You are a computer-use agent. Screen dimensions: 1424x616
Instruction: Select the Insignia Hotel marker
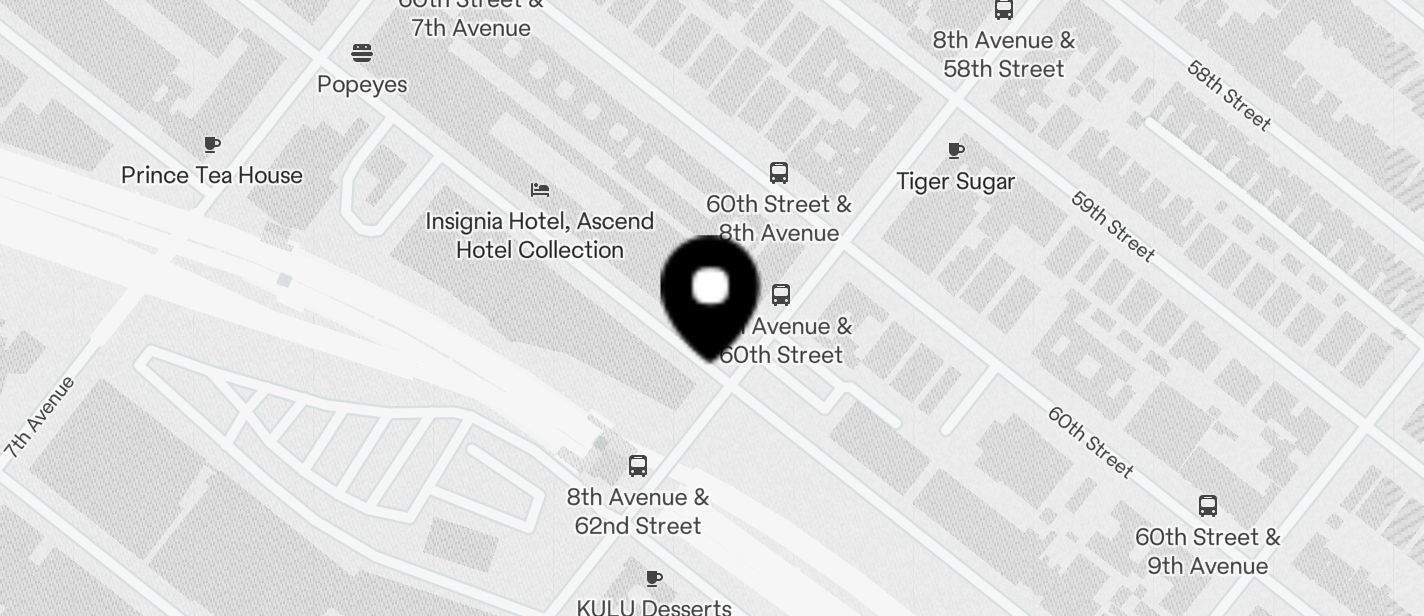540,189
